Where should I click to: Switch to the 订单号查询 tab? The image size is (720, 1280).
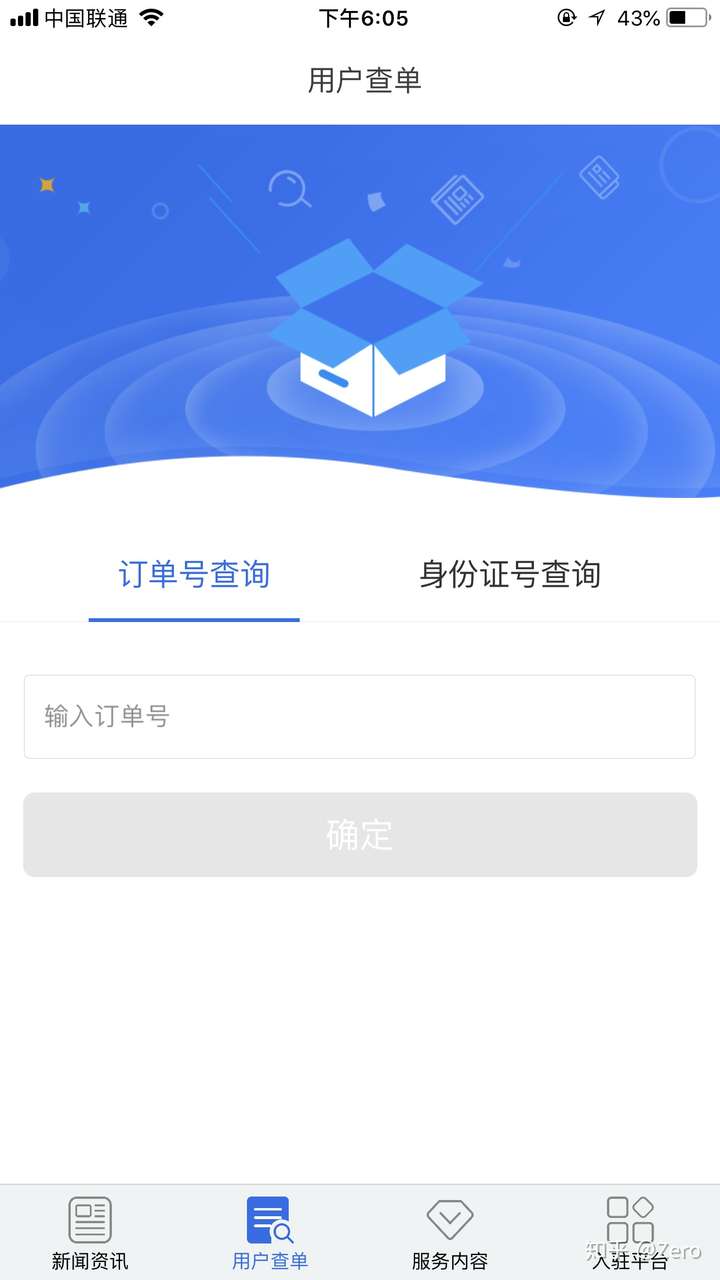click(x=194, y=575)
